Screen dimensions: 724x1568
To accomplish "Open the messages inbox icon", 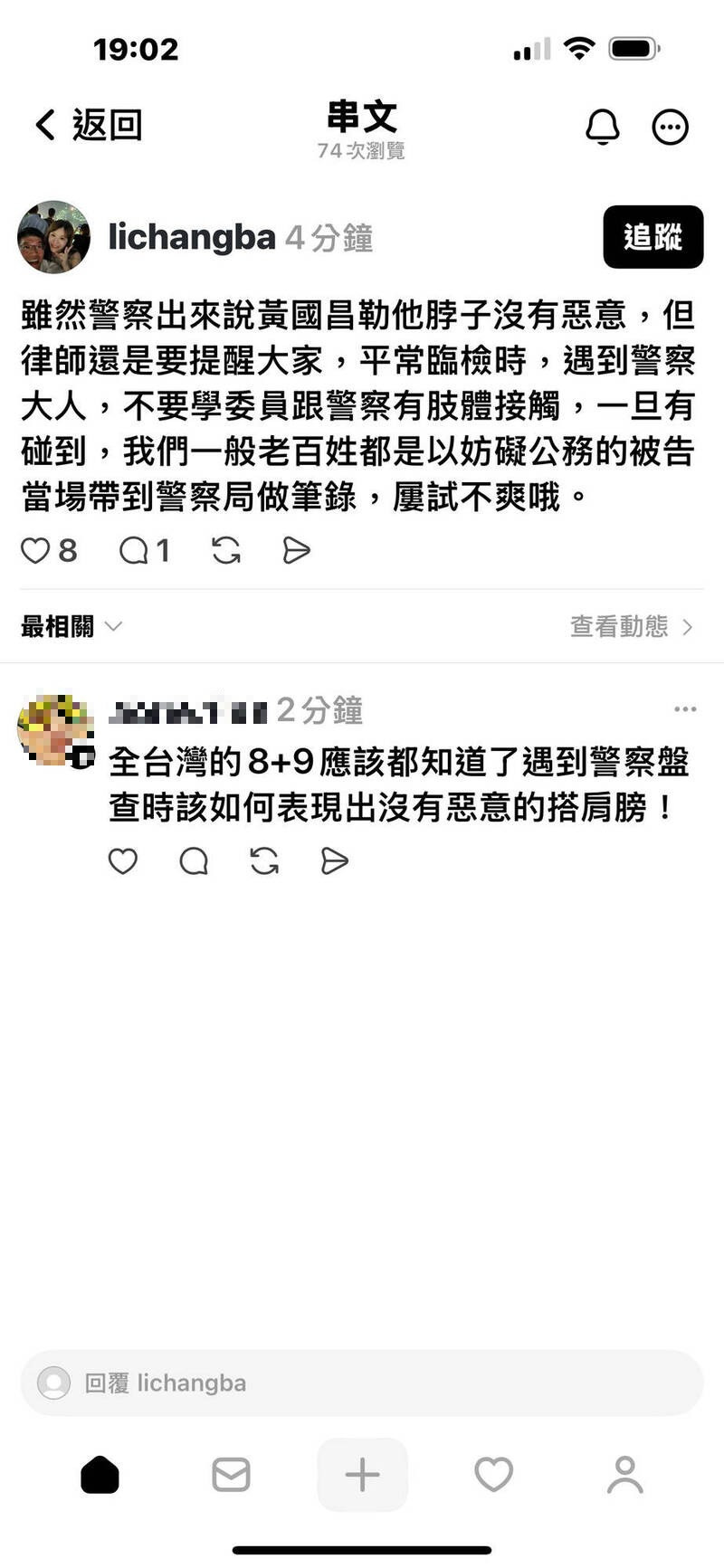I will coord(230,1474).
